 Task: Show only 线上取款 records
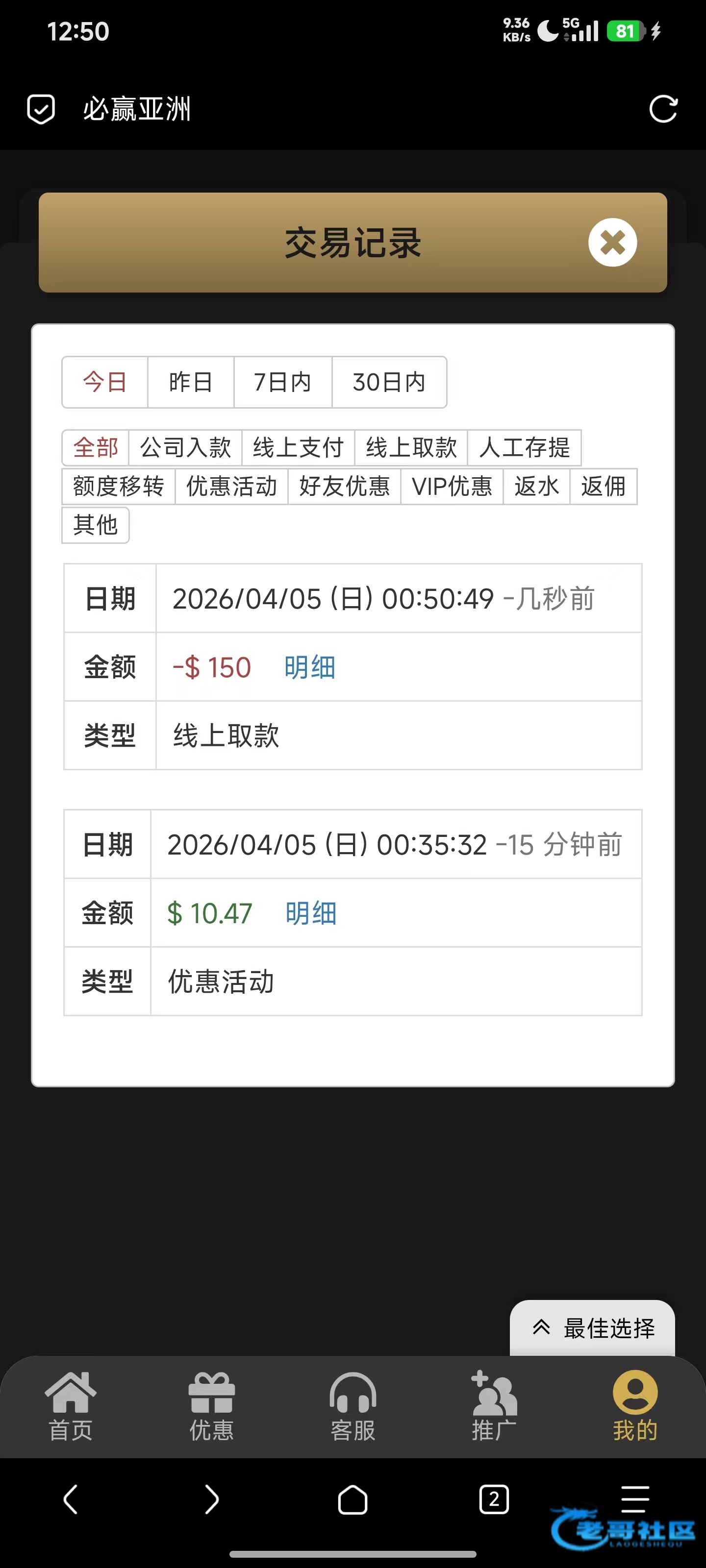[411, 448]
